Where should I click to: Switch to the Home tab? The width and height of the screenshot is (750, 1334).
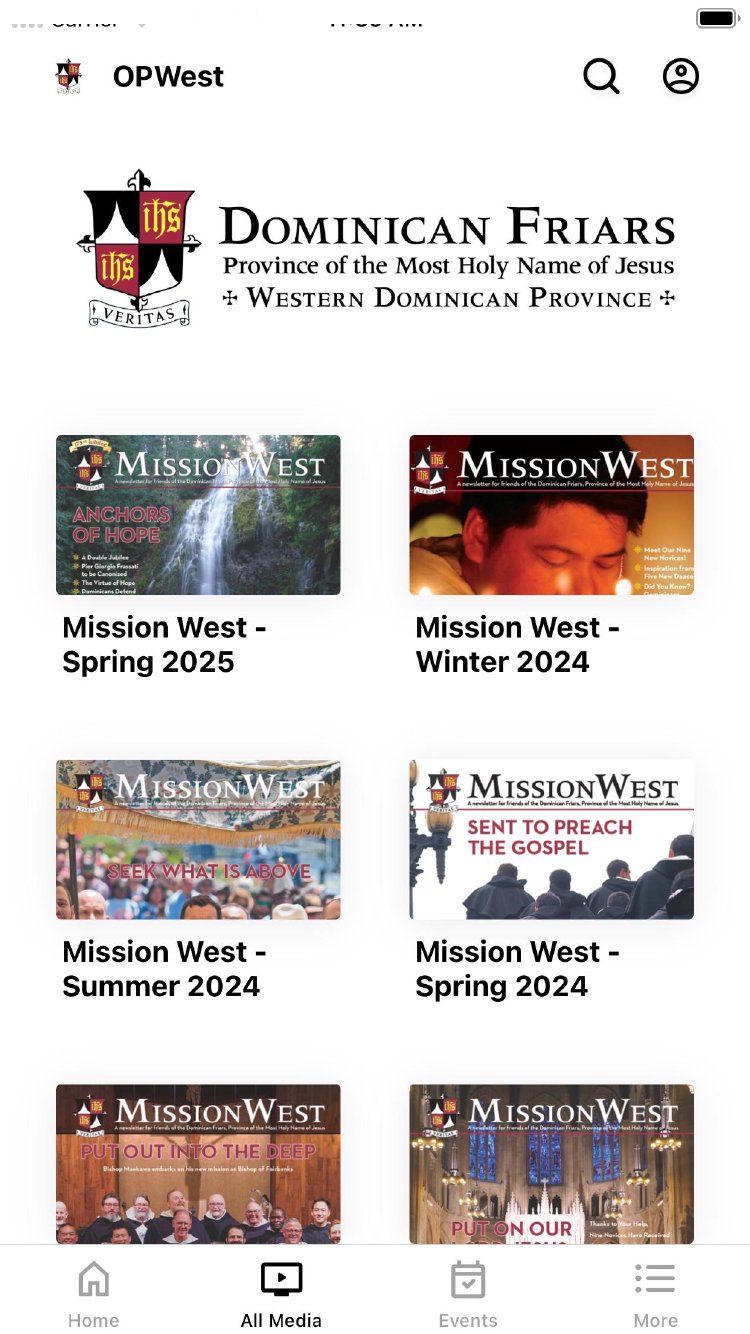click(94, 1294)
